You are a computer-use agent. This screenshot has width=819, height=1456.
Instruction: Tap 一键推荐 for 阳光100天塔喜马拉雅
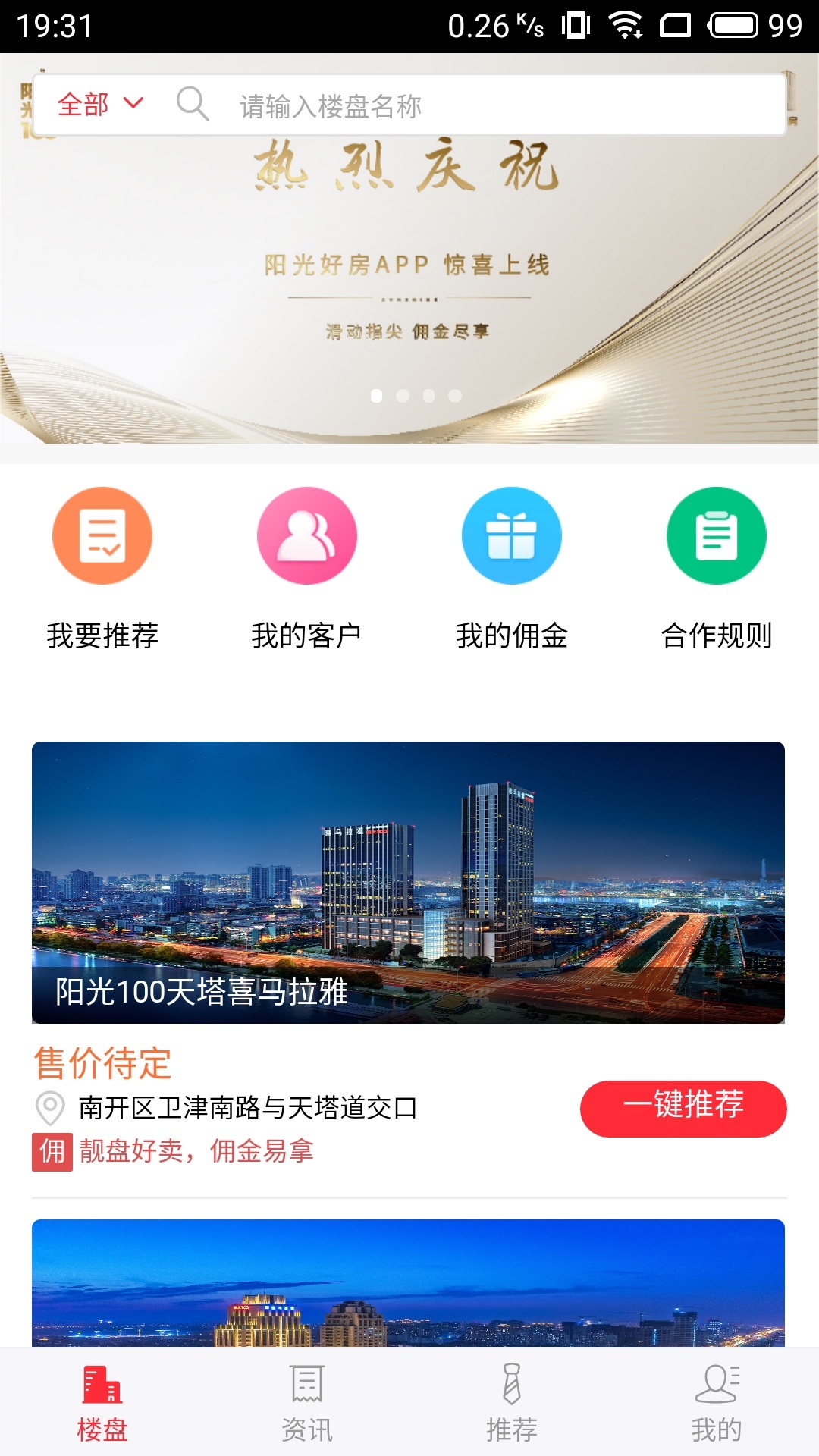point(683,1108)
